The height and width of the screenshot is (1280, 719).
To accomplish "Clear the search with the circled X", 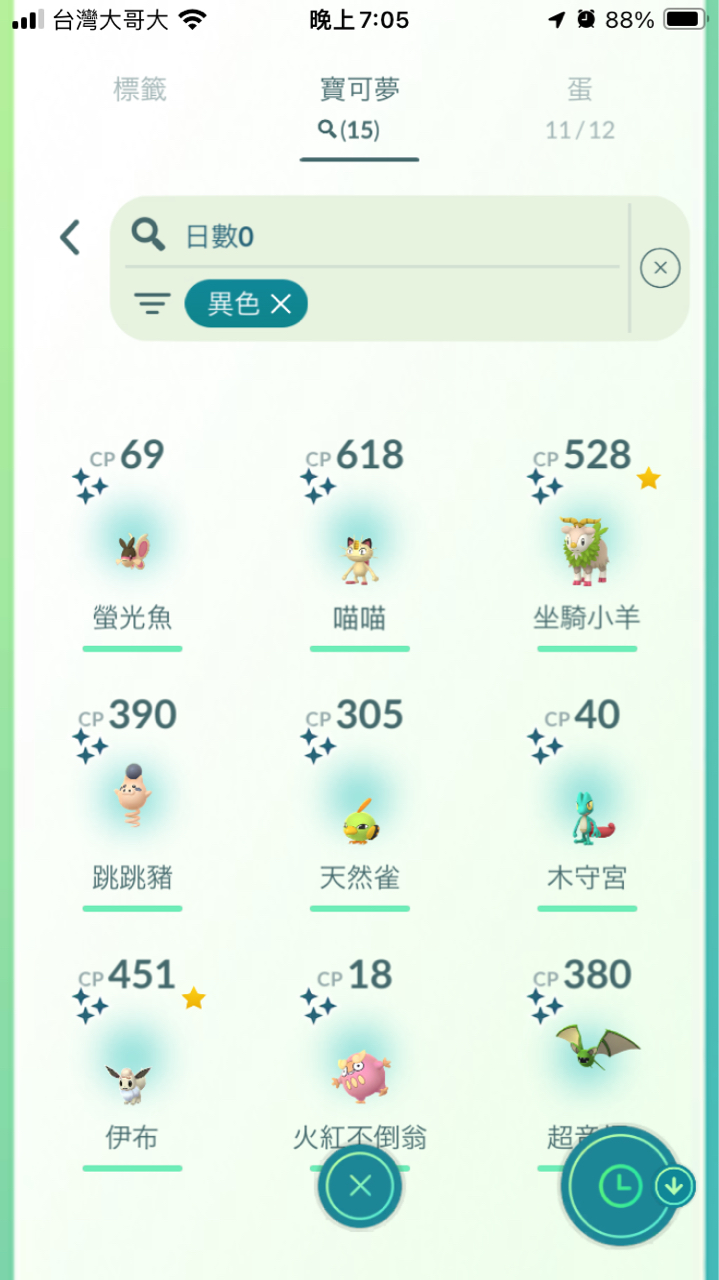I will 660,268.
